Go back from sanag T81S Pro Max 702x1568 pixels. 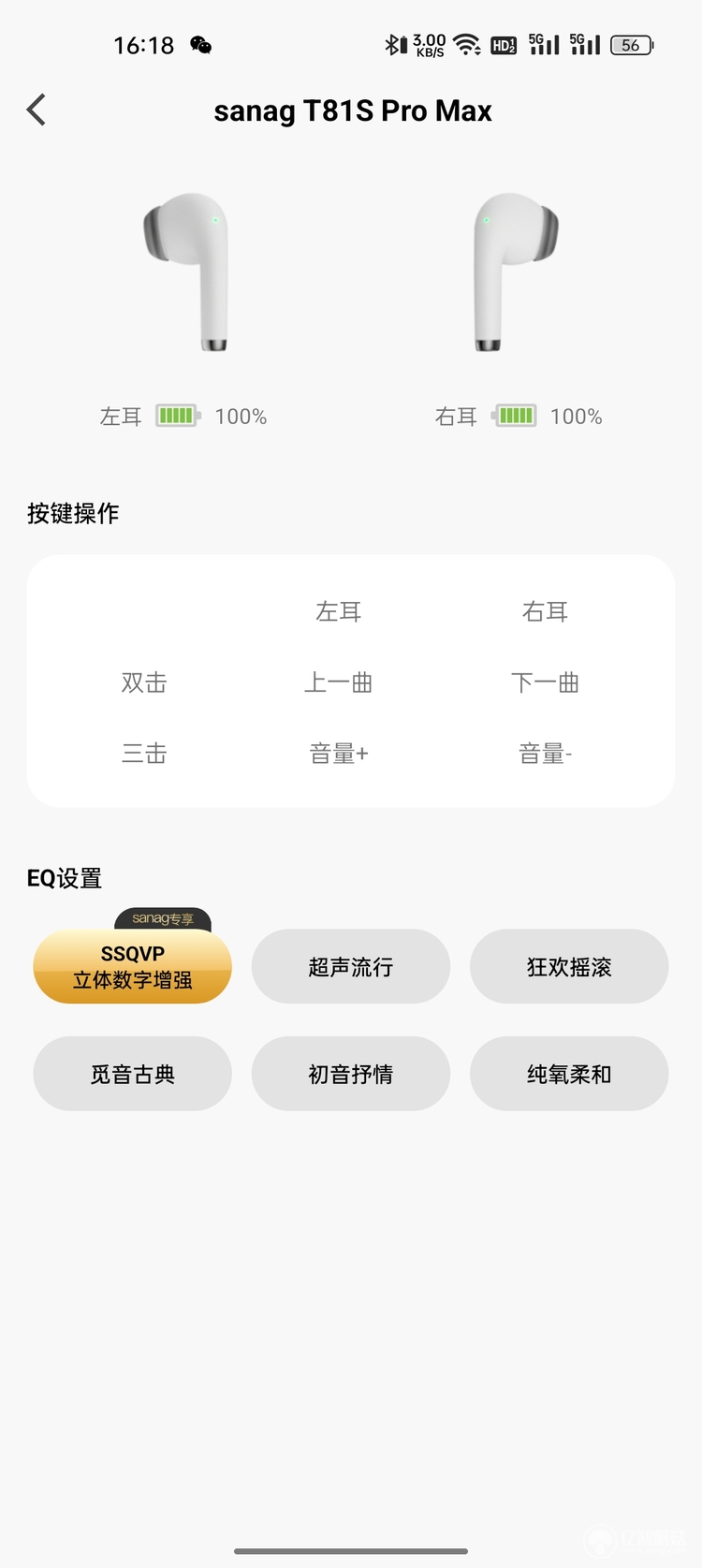[37, 110]
